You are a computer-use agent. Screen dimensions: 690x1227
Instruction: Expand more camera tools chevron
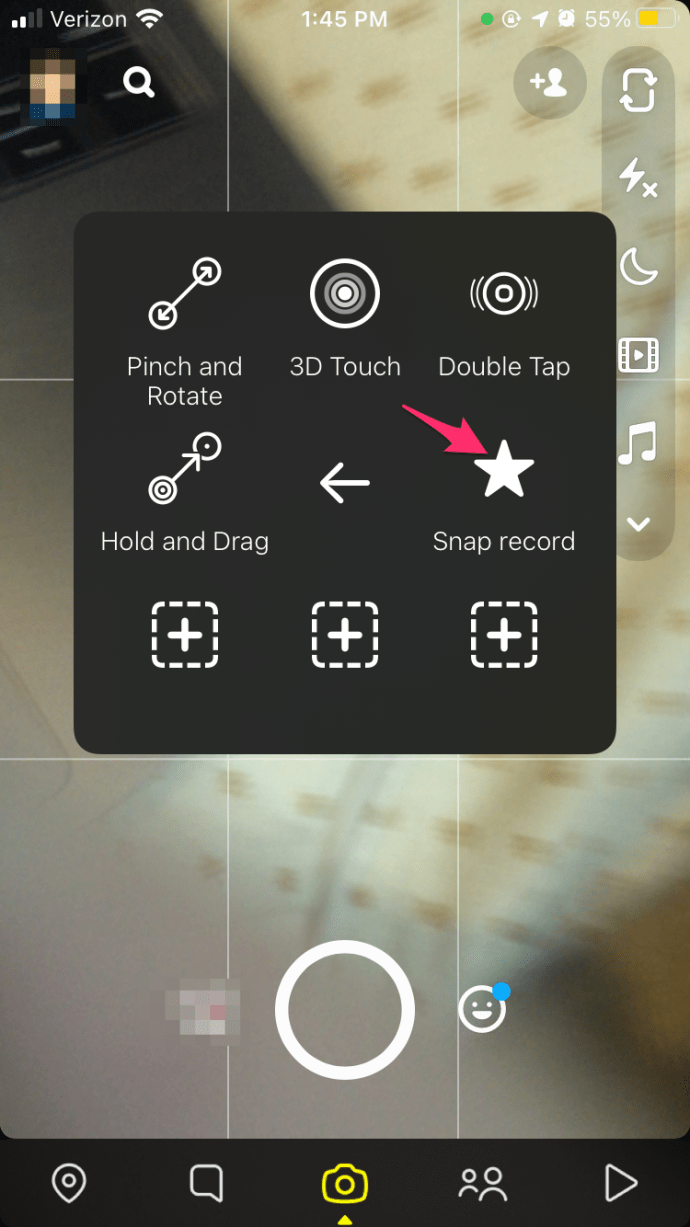(x=638, y=524)
